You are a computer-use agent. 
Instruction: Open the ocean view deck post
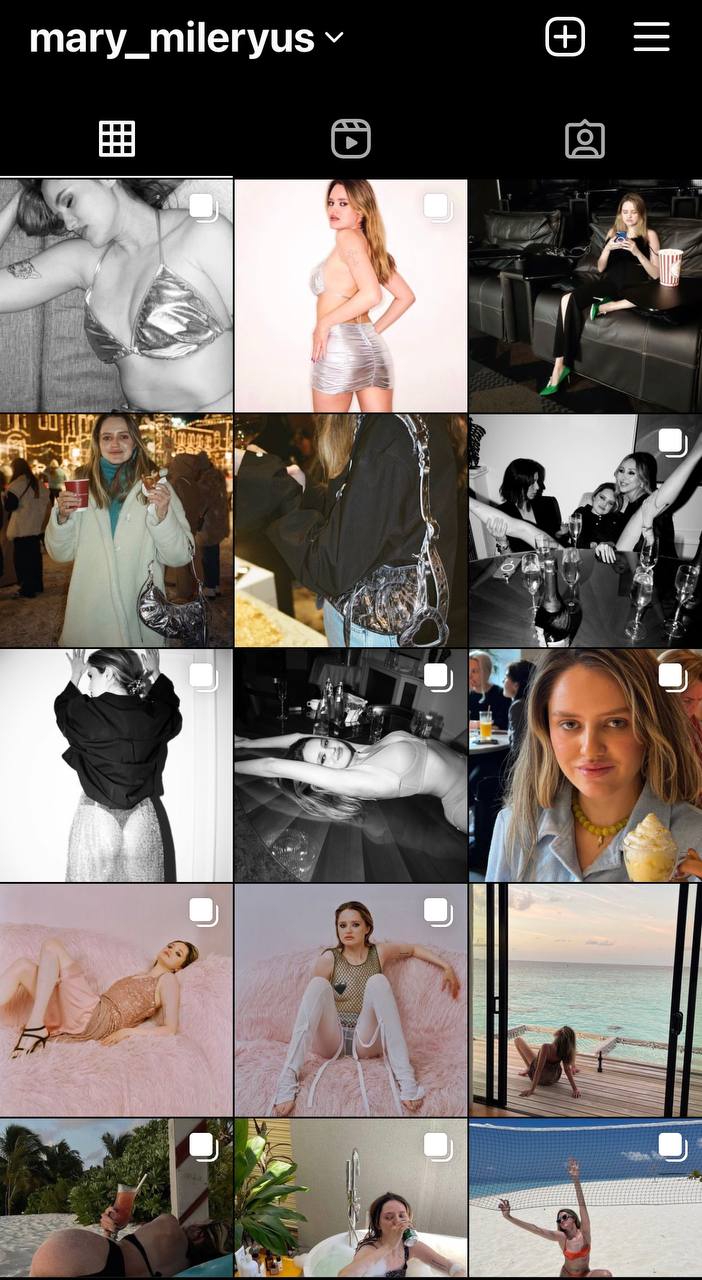tap(585, 1000)
